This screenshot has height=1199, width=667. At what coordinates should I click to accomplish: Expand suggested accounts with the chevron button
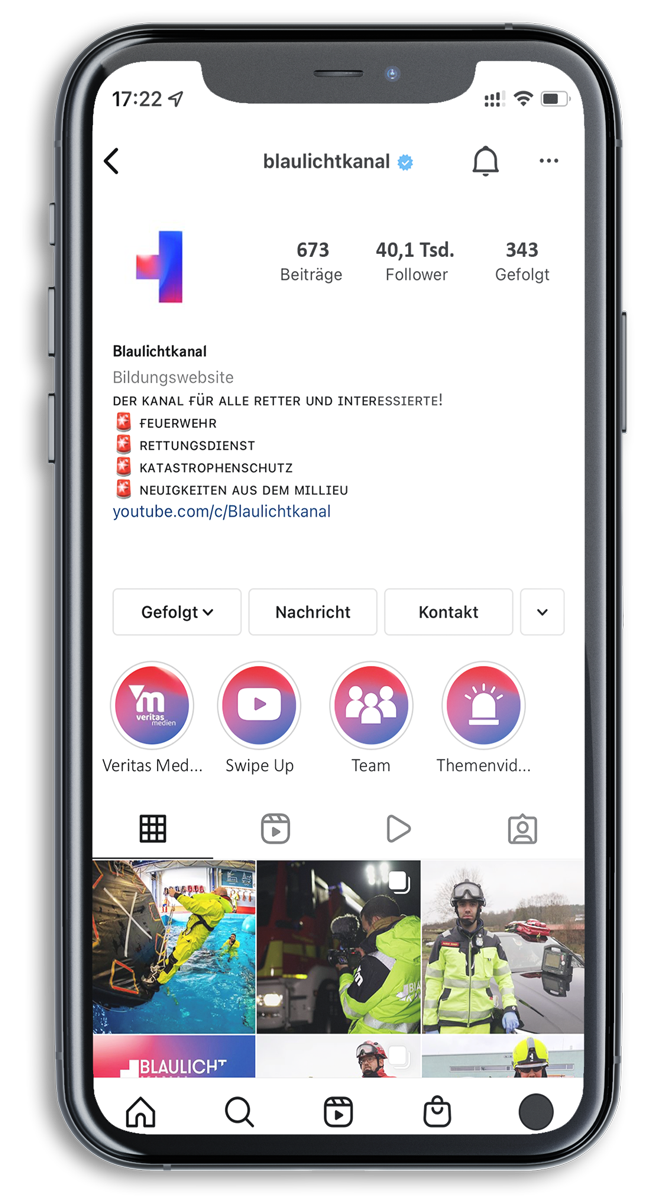pyautogui.click(x=542, y=612)
